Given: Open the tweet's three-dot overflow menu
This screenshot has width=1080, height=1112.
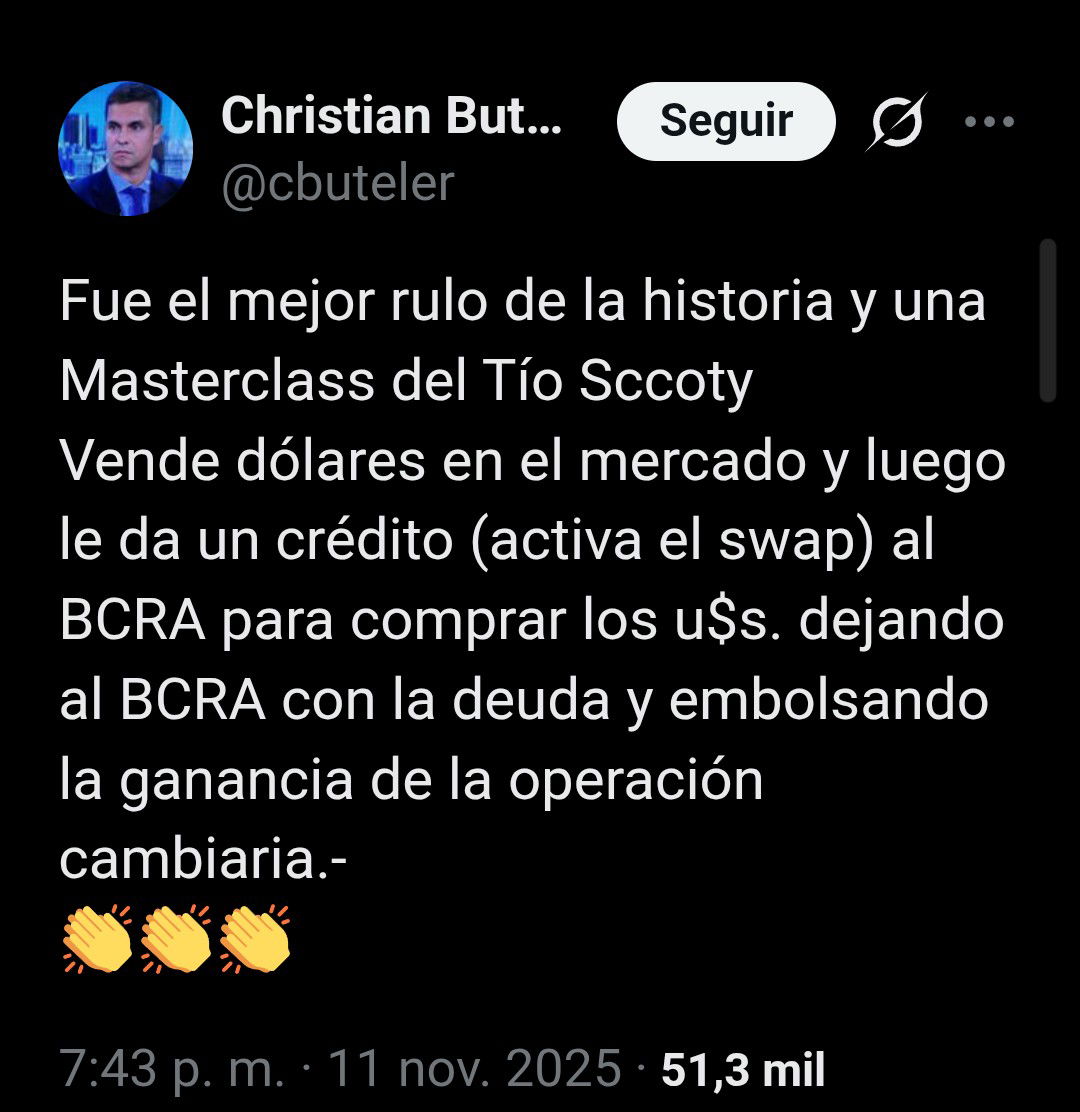Looking at the screenshot, I should [x=989, y=122].
